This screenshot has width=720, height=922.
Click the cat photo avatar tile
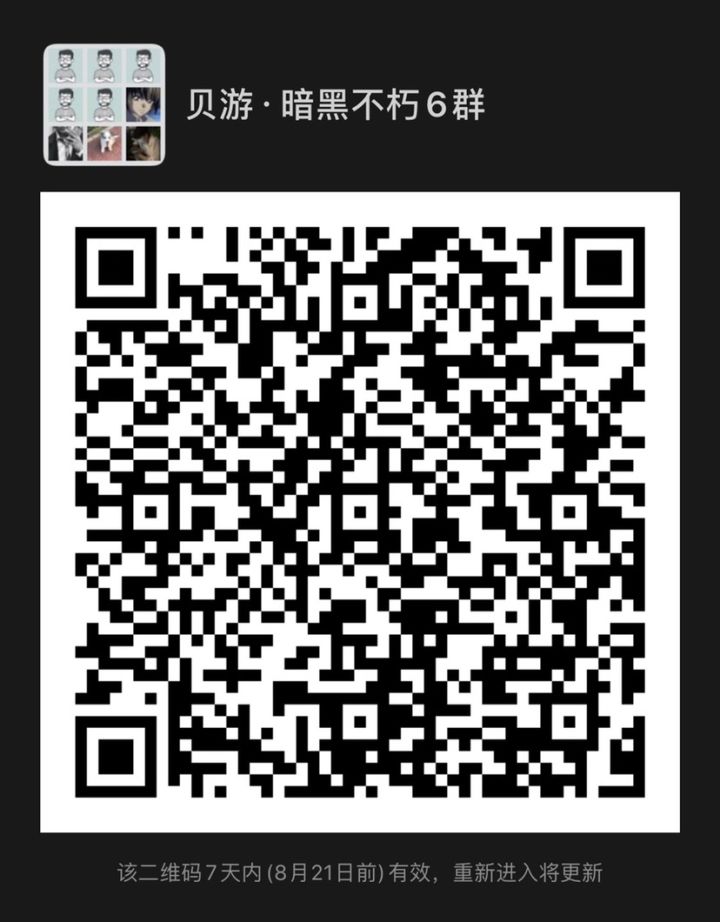point(103,140)
